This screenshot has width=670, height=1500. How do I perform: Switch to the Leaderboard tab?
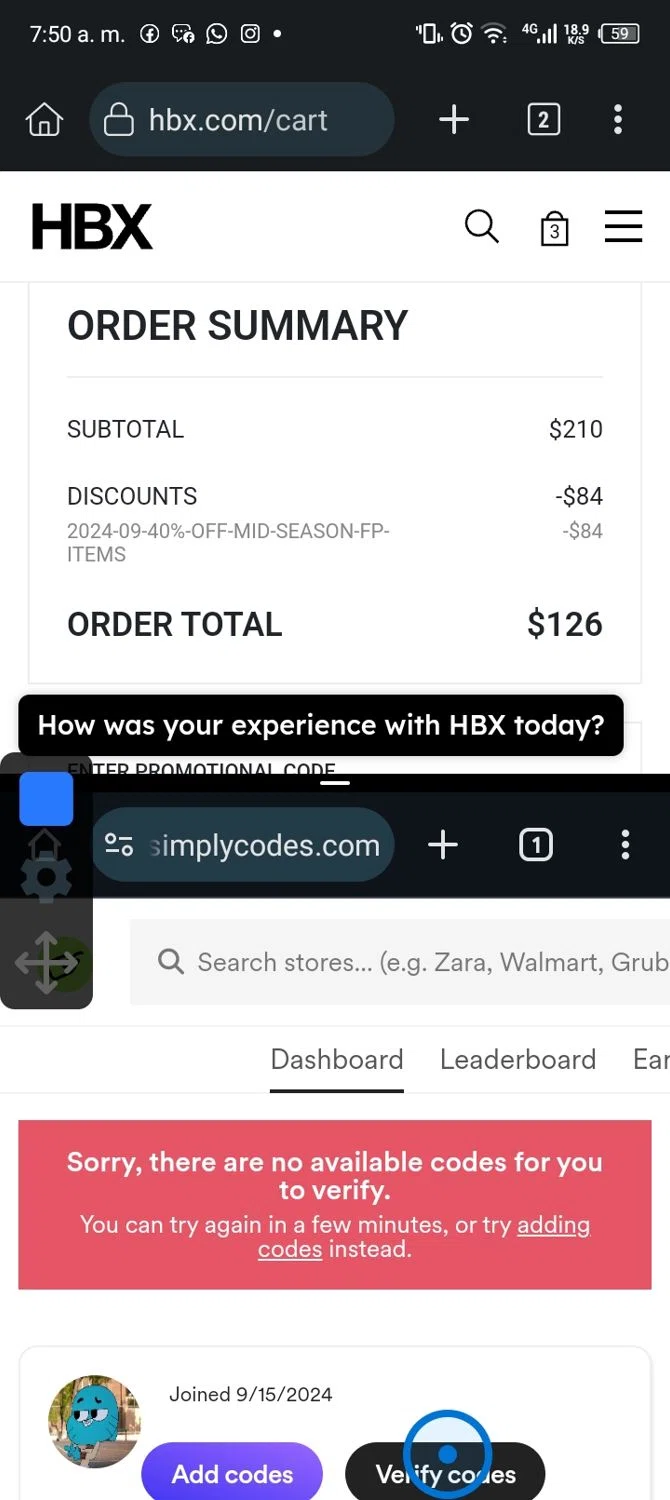(517, 1060)
